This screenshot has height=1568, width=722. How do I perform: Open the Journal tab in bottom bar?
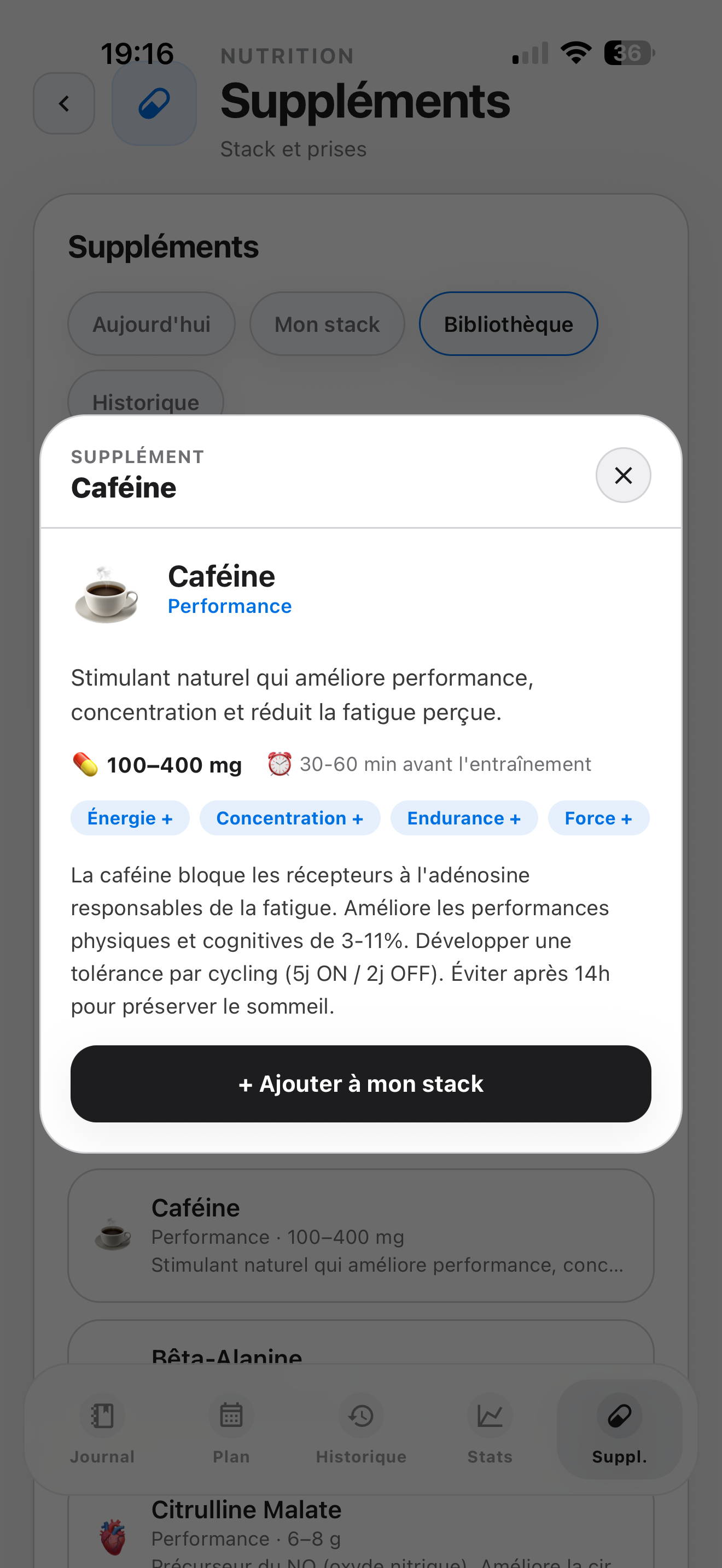(x=102, y=1428)
